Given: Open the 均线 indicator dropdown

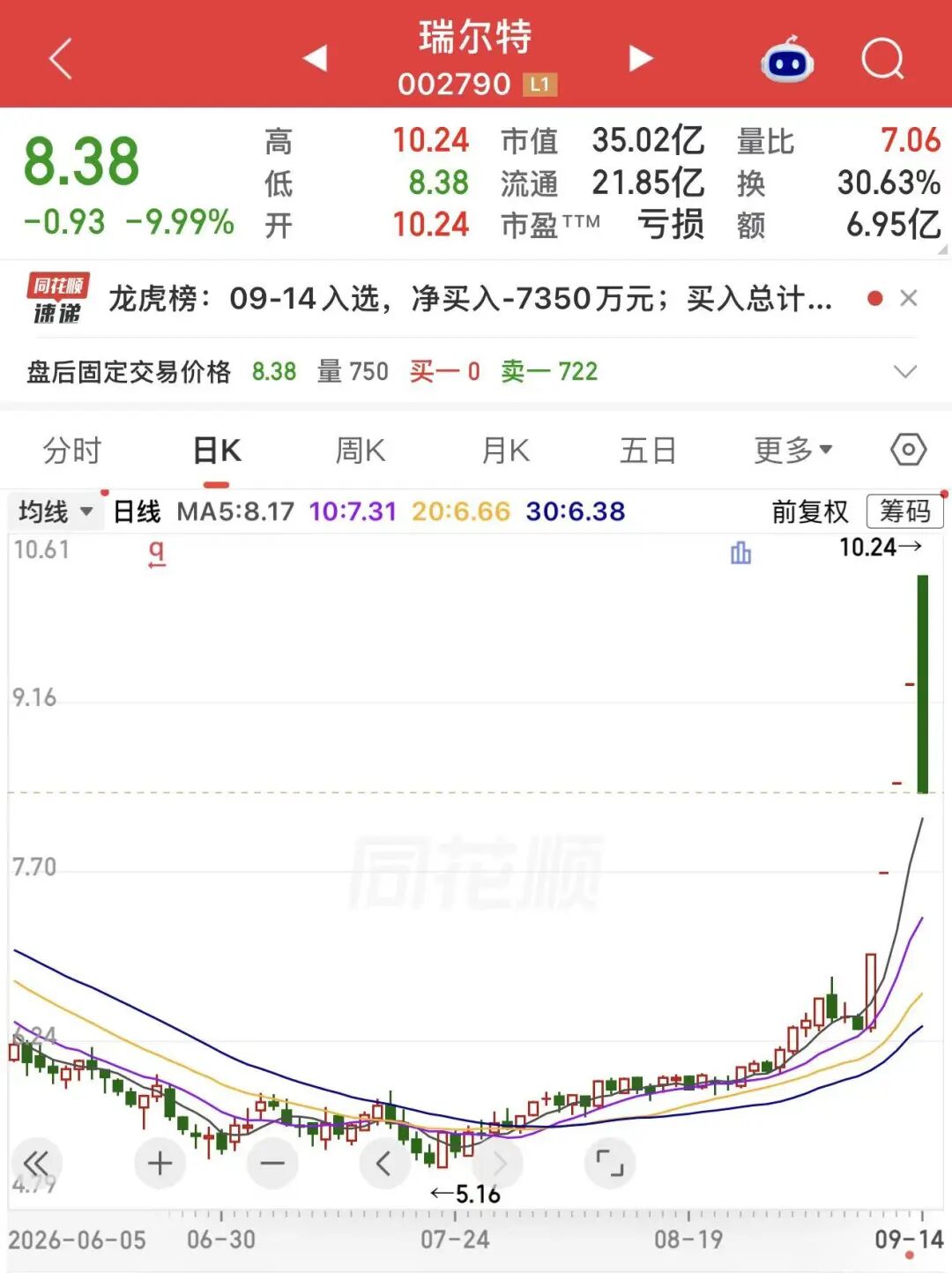Looking at the screenshot, I should [x=56, y=511].
